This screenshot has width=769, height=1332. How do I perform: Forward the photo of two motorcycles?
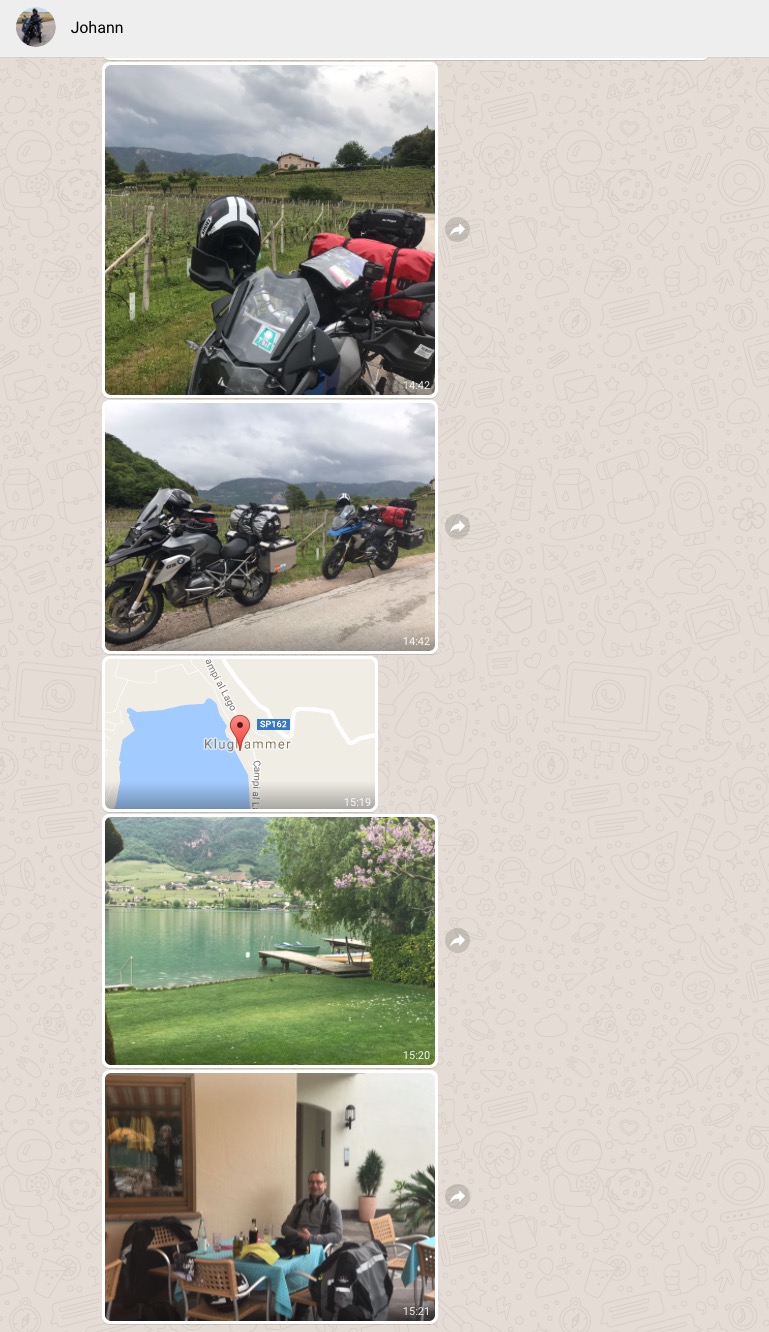[x=457, y=527]
